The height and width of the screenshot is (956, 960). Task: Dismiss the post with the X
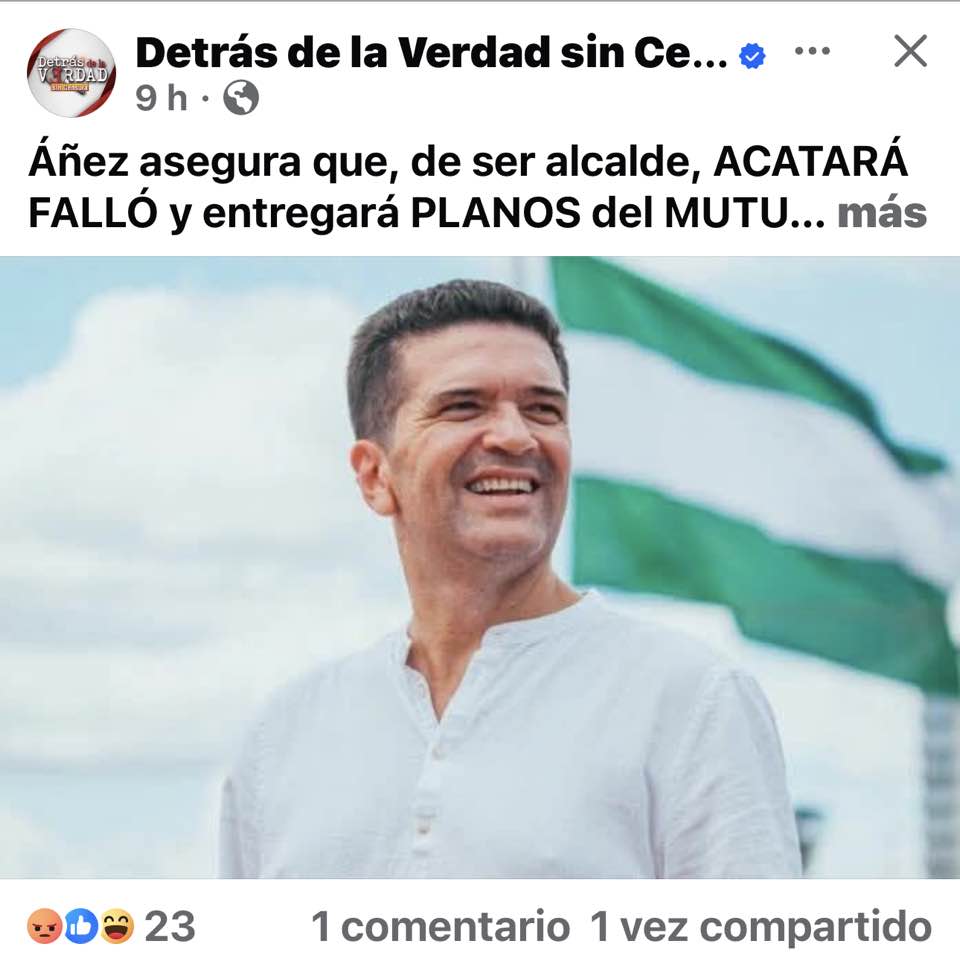[x=910, y=51]
